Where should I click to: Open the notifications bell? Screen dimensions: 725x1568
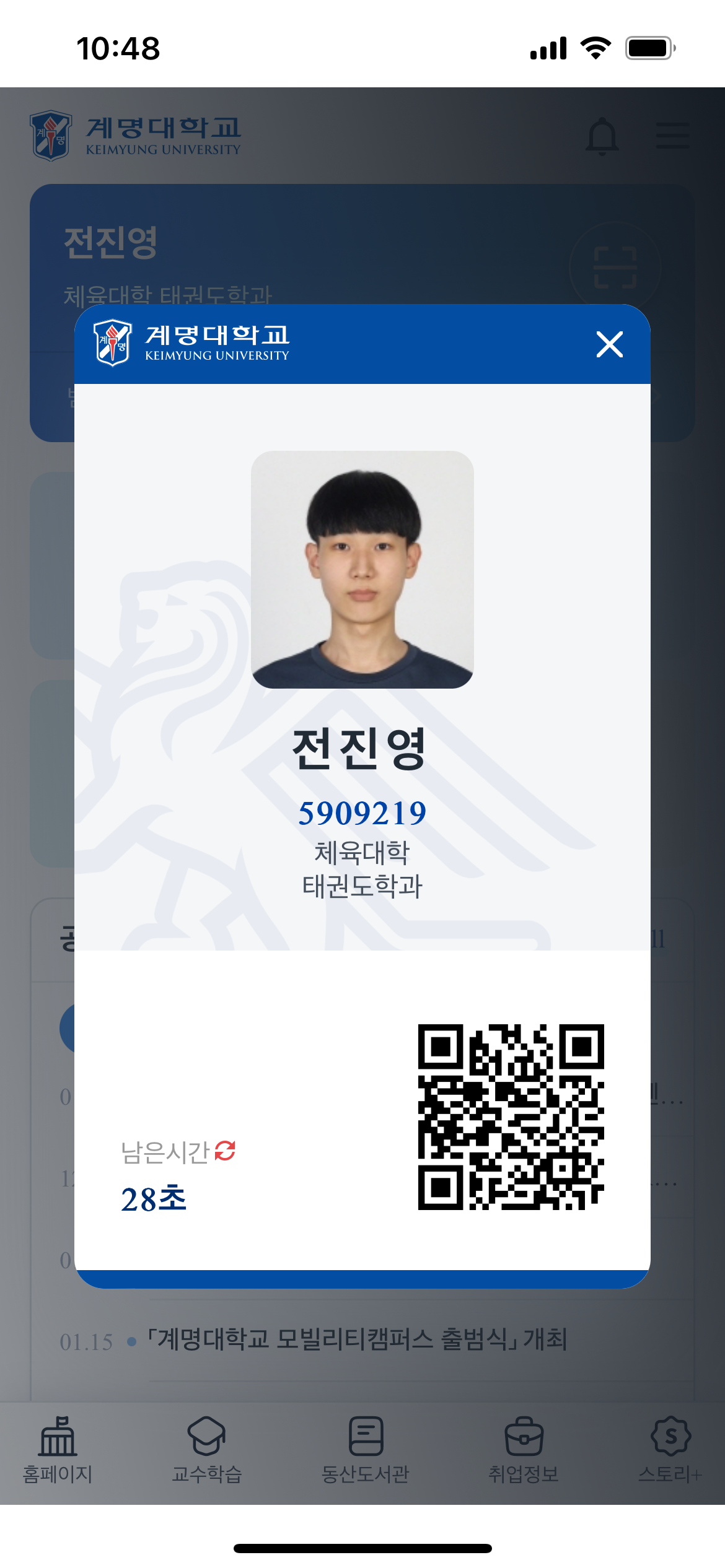[x=602, y=136]
